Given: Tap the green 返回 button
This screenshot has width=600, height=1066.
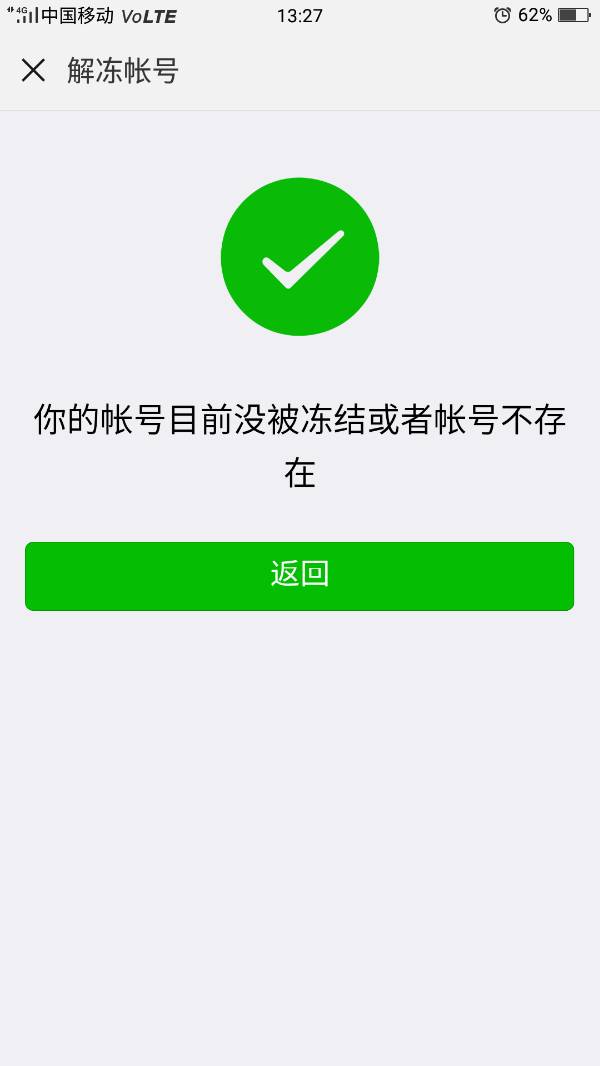Looking at the screenshot, I should pyautogui.click(x=299, y=576).
